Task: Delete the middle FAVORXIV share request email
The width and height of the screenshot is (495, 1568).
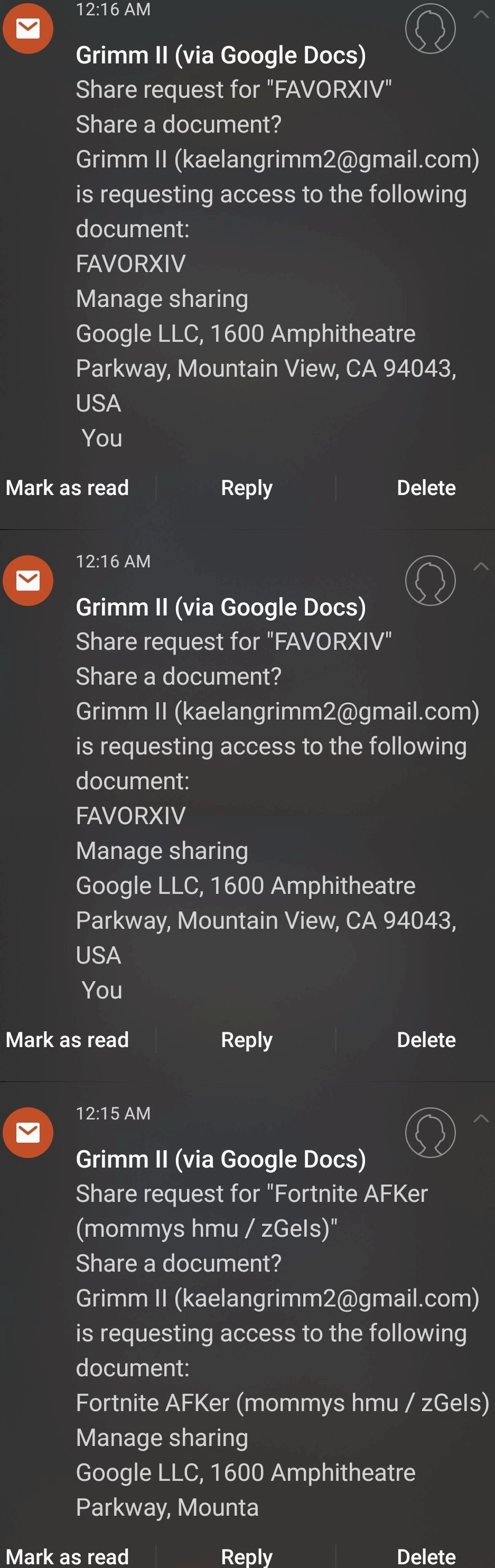Action: 426,1040
